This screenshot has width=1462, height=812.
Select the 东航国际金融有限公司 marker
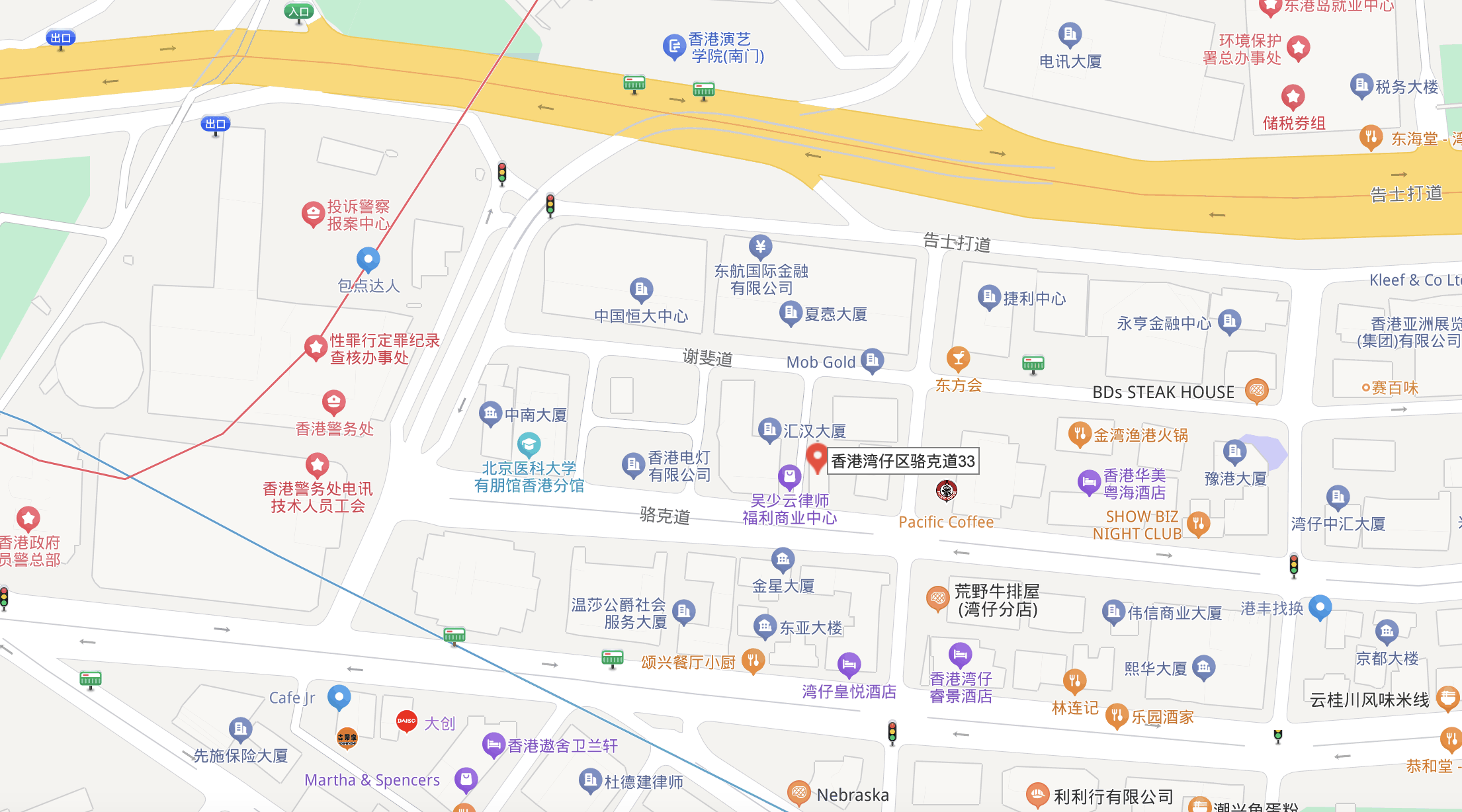(761, 247)
